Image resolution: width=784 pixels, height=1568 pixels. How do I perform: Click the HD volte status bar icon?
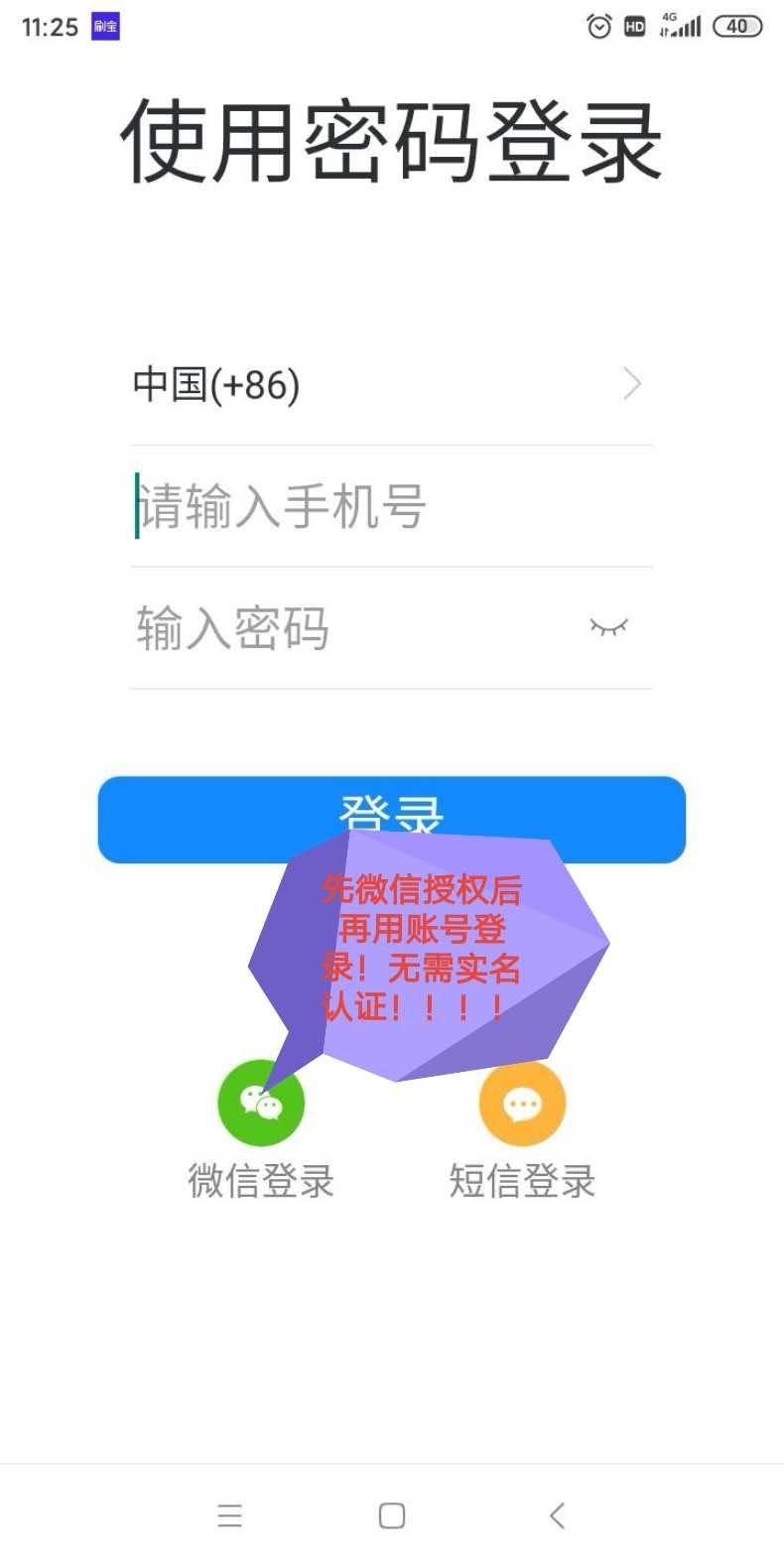point(635,27)
